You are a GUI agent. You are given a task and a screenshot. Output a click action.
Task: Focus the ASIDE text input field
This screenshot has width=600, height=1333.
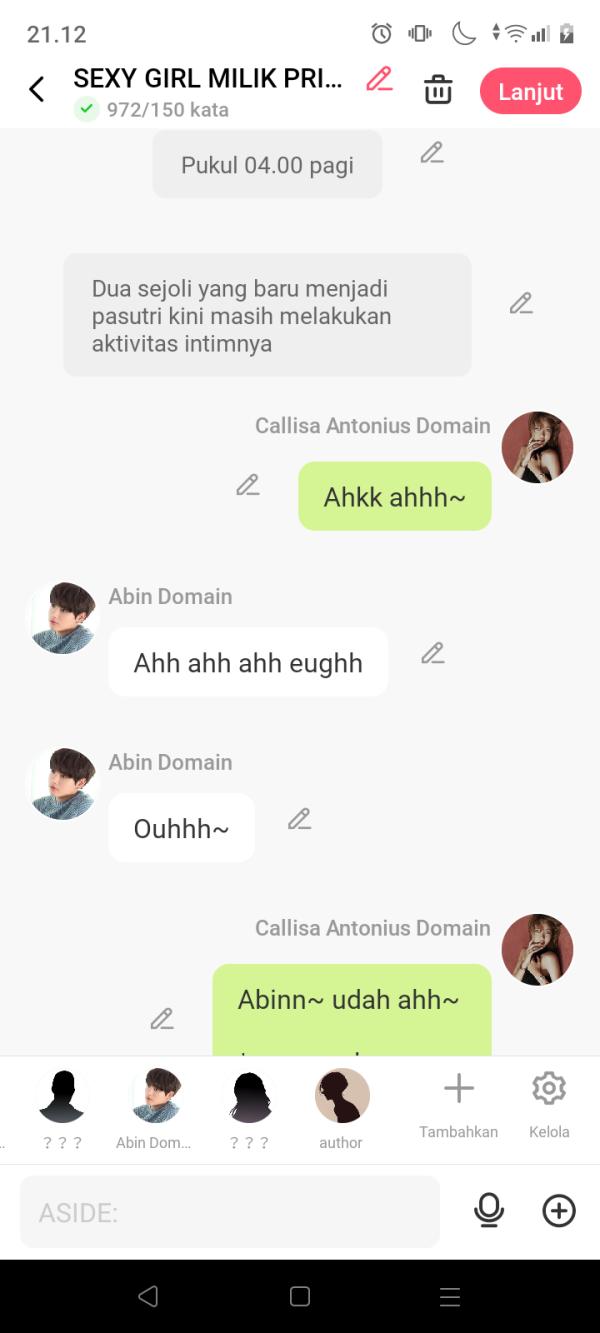(x=230, y=1212)
